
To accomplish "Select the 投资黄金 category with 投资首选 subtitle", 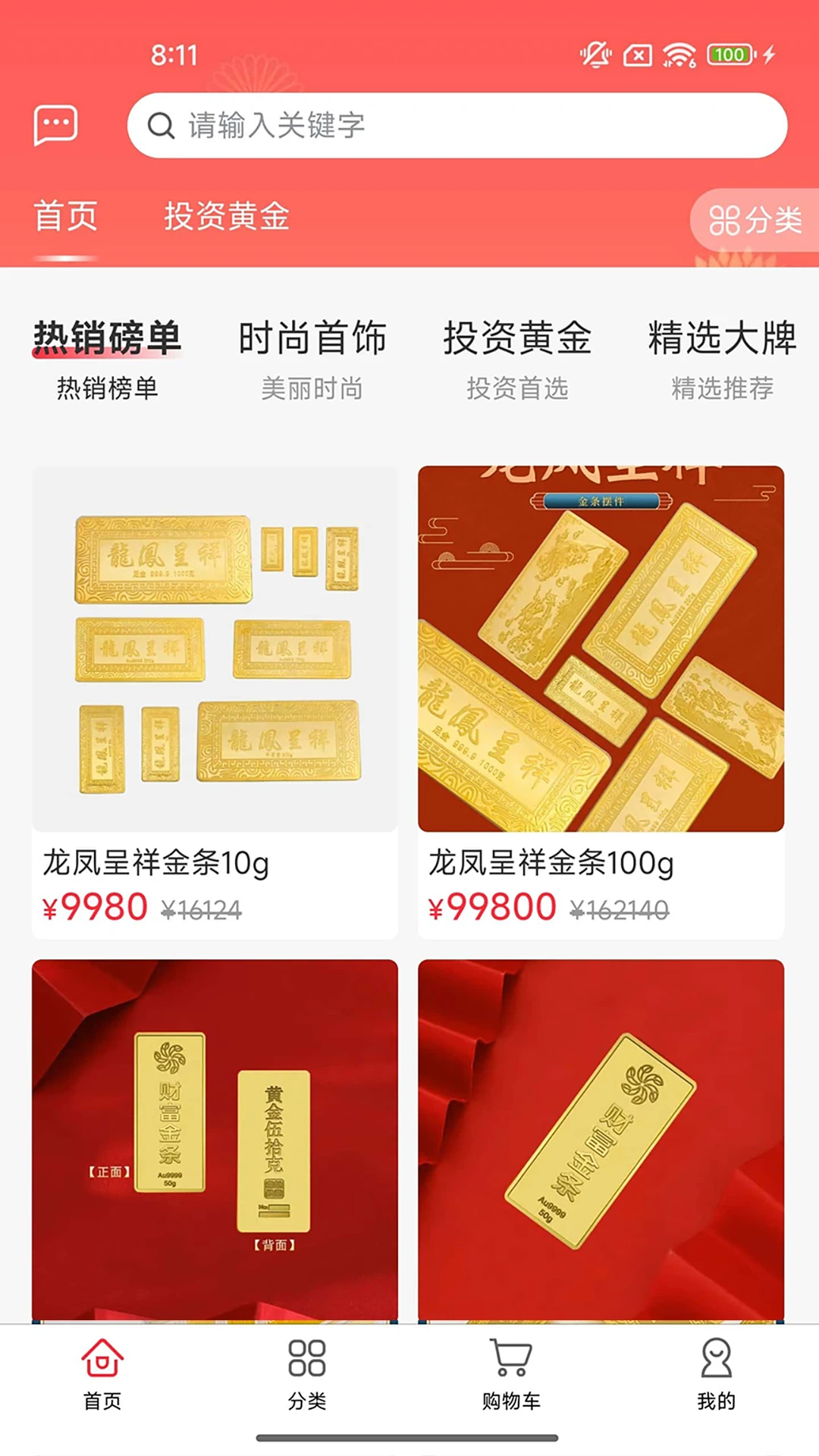I will 517,338.
